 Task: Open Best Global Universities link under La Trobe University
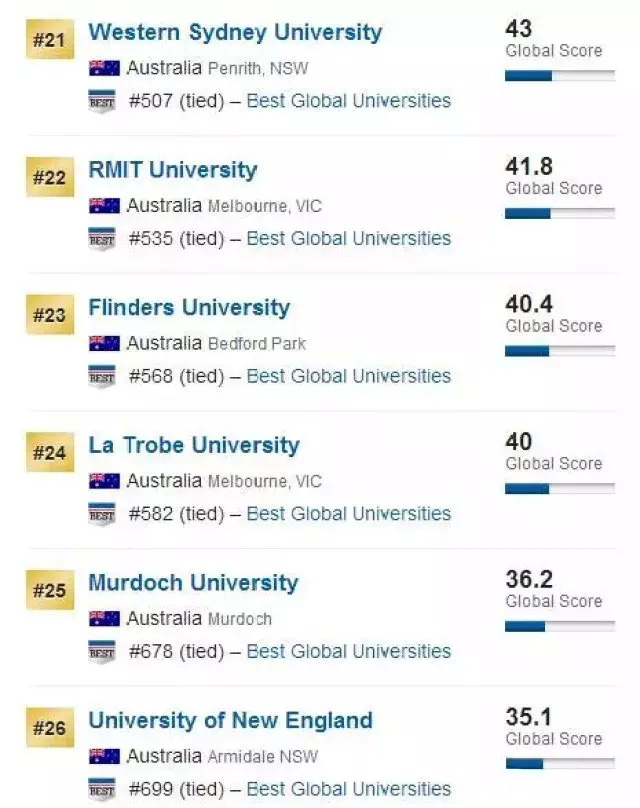pos(348,514)
